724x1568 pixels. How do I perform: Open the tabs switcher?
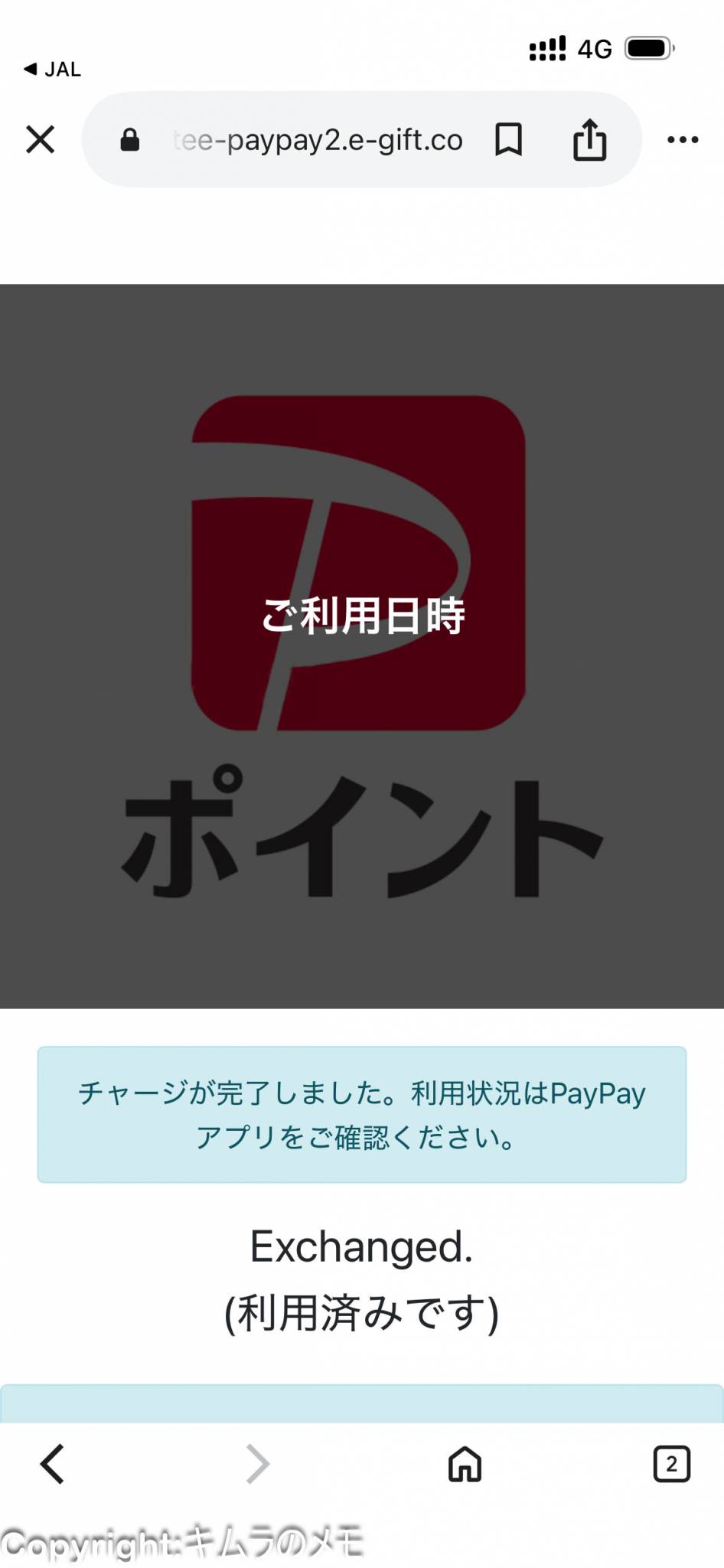point(671,1464)
